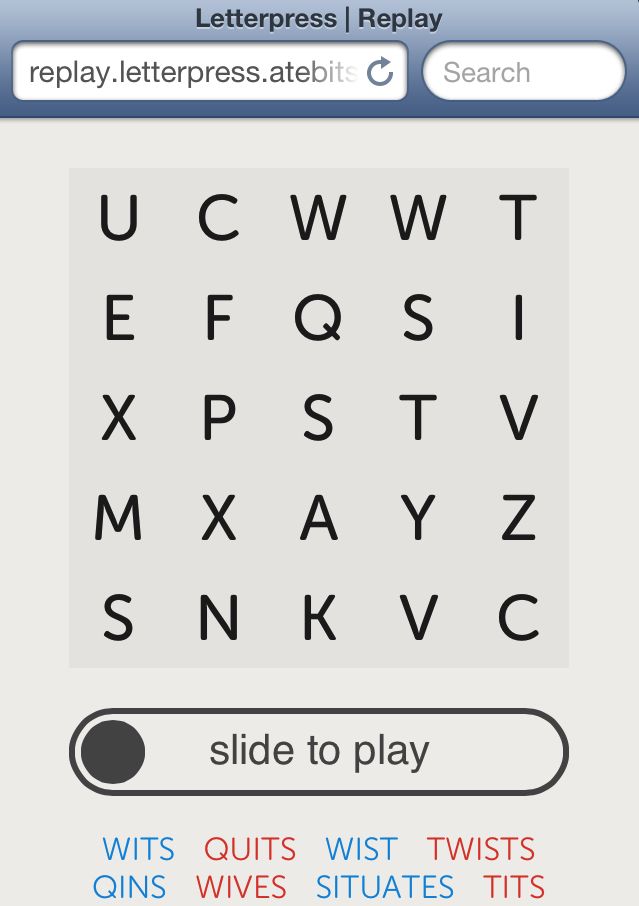Select the played word QUITS
This screenshot has width=639, height=906.
250,850
